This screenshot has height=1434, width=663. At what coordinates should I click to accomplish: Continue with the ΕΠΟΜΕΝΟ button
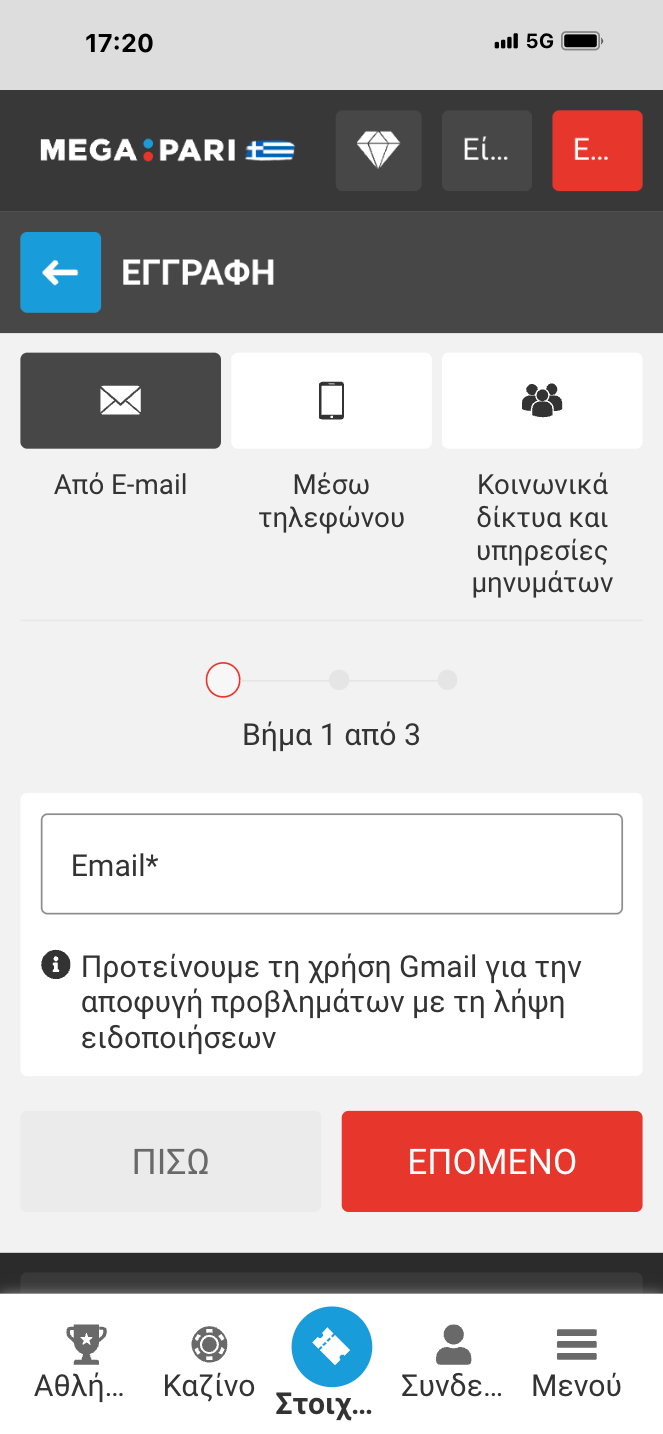[x=492, y=1161]
